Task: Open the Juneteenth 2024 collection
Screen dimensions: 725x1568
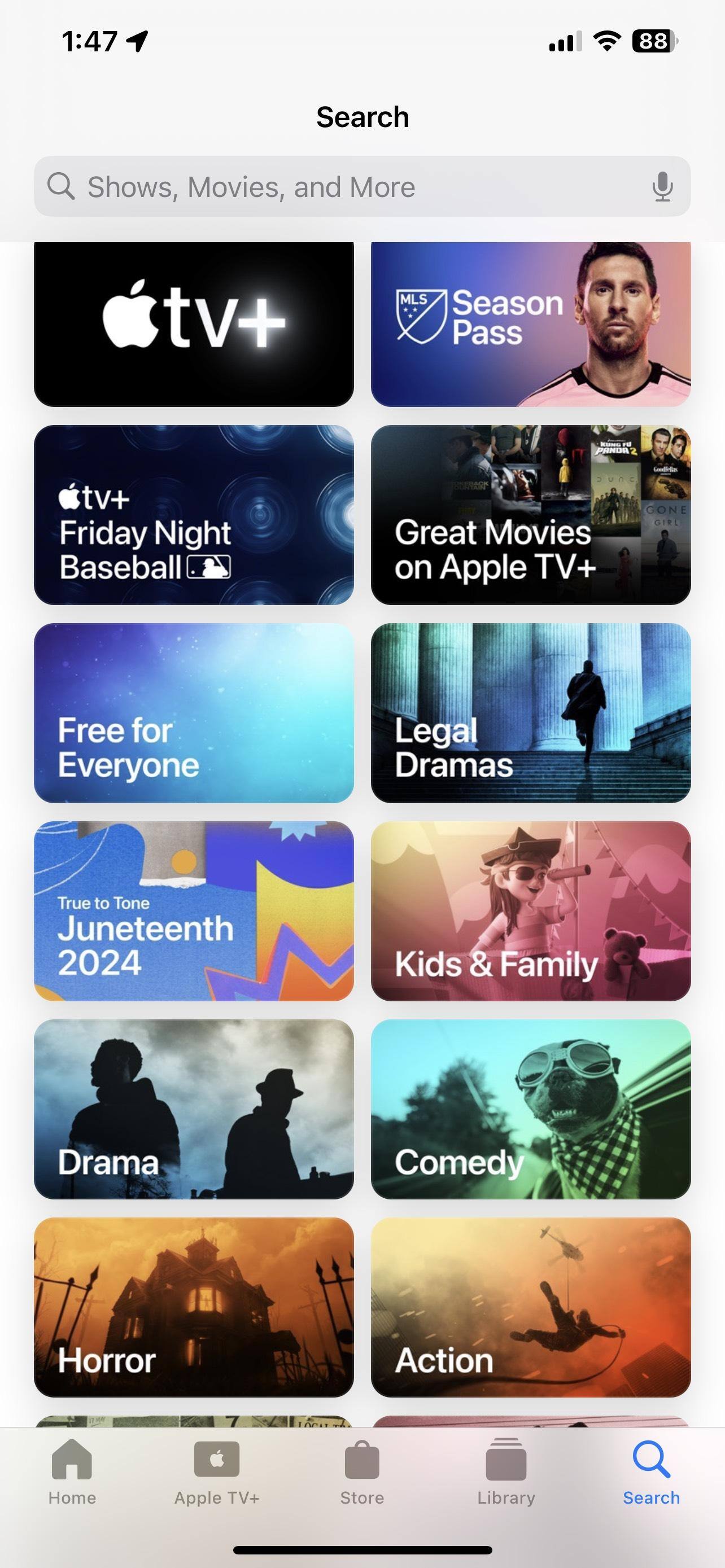Action: [x=194, y=911]
